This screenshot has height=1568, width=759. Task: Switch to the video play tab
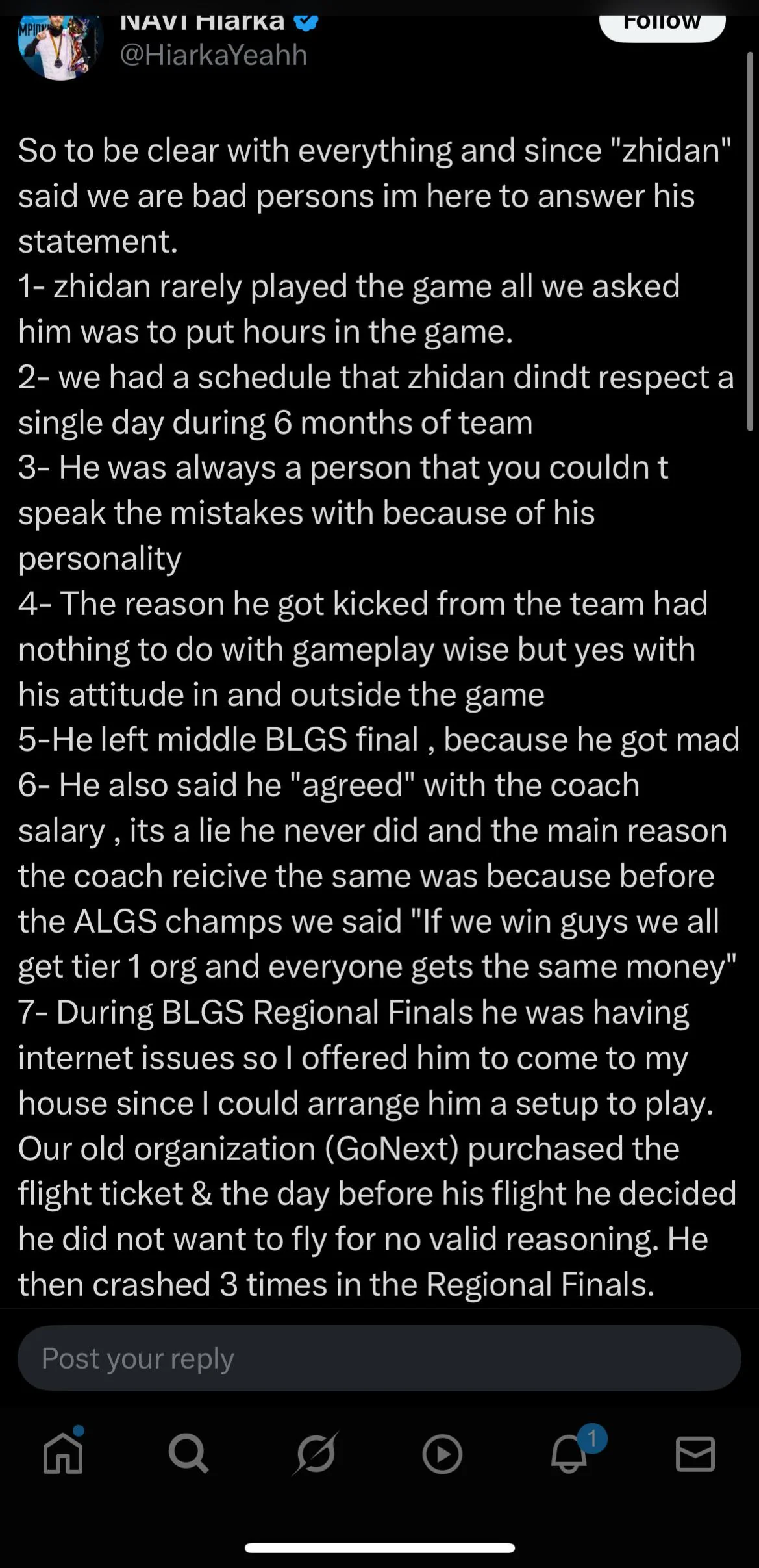(x=442, y=1454)
